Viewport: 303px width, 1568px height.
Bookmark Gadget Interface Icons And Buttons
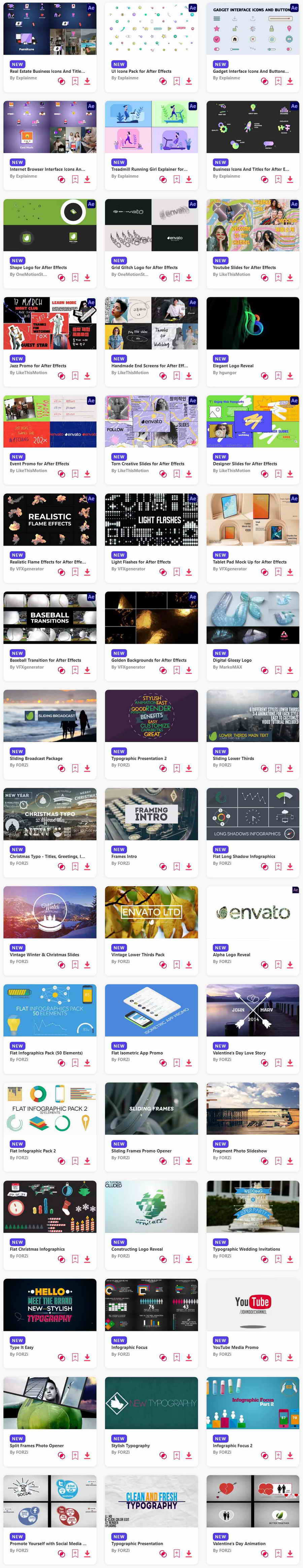click(x=278, y=81)
